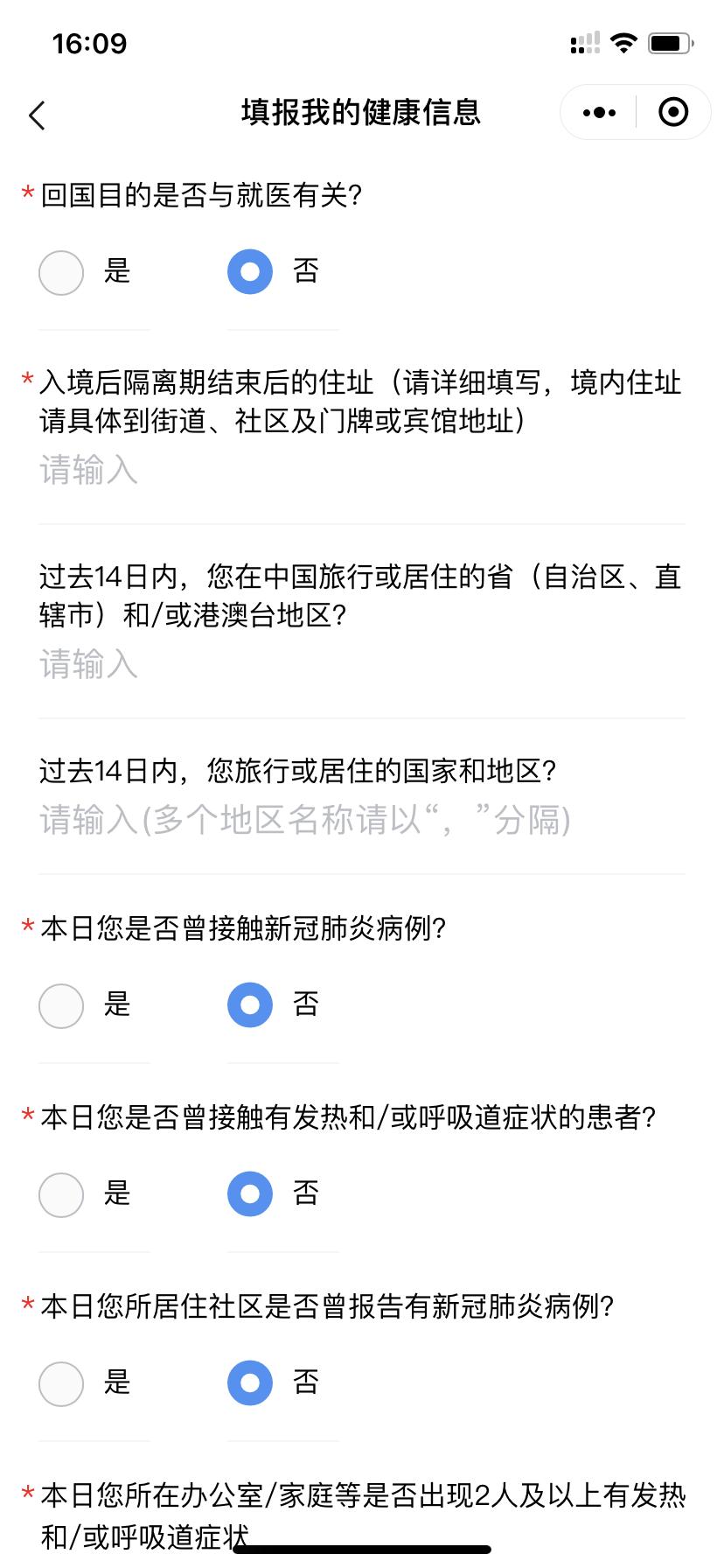Tap the page title 填报我的健康信息

(x=362, y=112)
